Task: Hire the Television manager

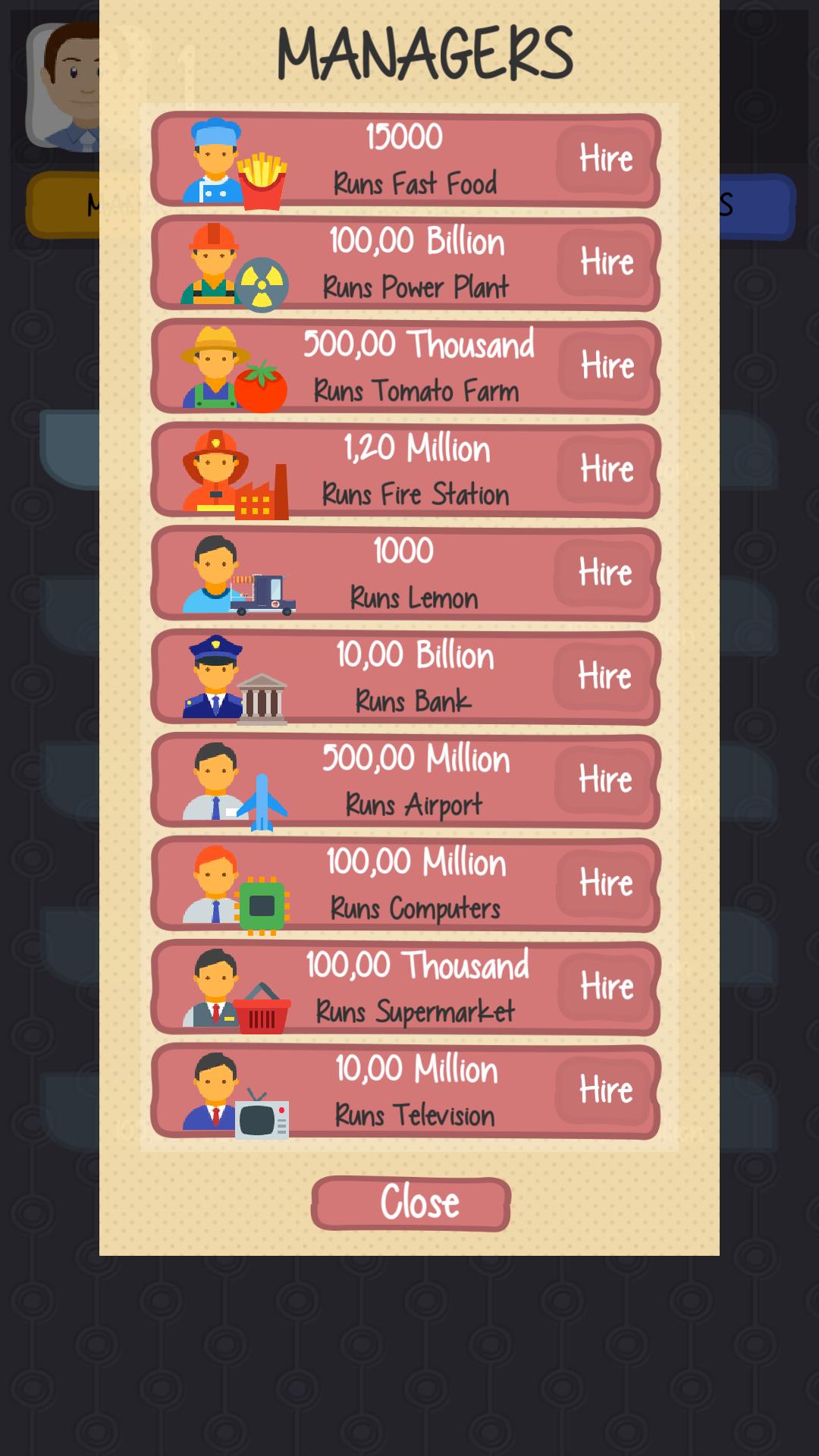Action: pos(604,1089)
